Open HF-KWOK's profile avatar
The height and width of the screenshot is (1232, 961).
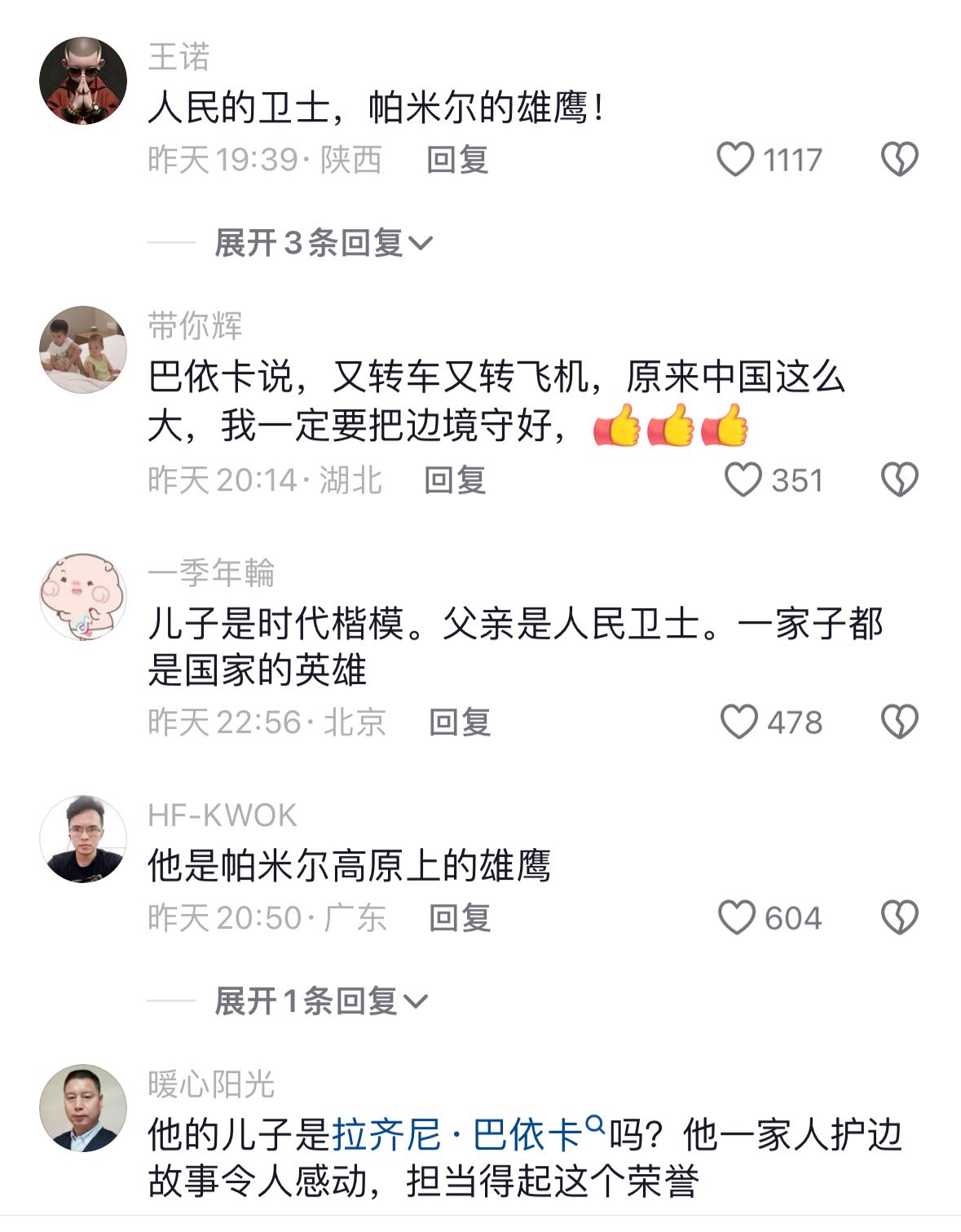pos(83,839)
